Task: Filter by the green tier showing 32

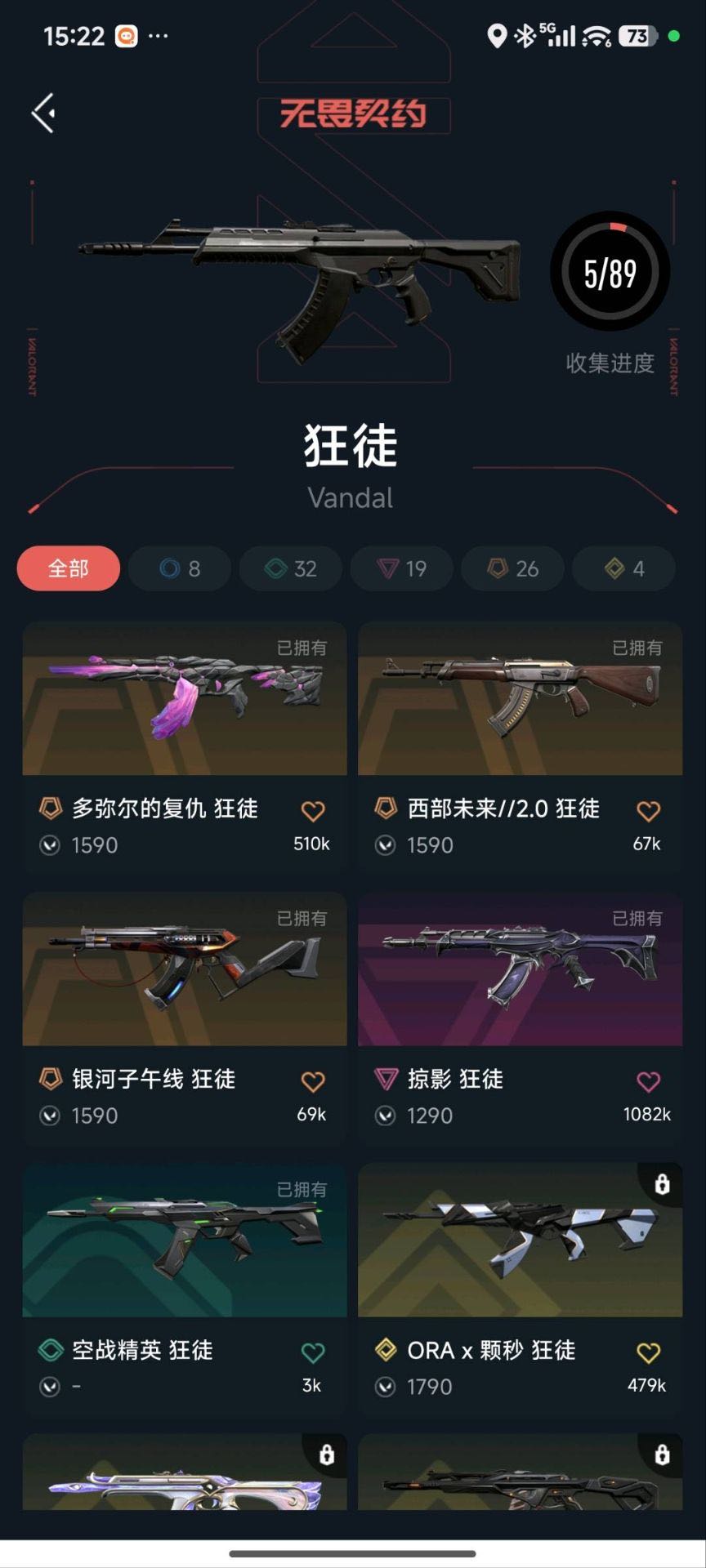Action: (291, 568)
